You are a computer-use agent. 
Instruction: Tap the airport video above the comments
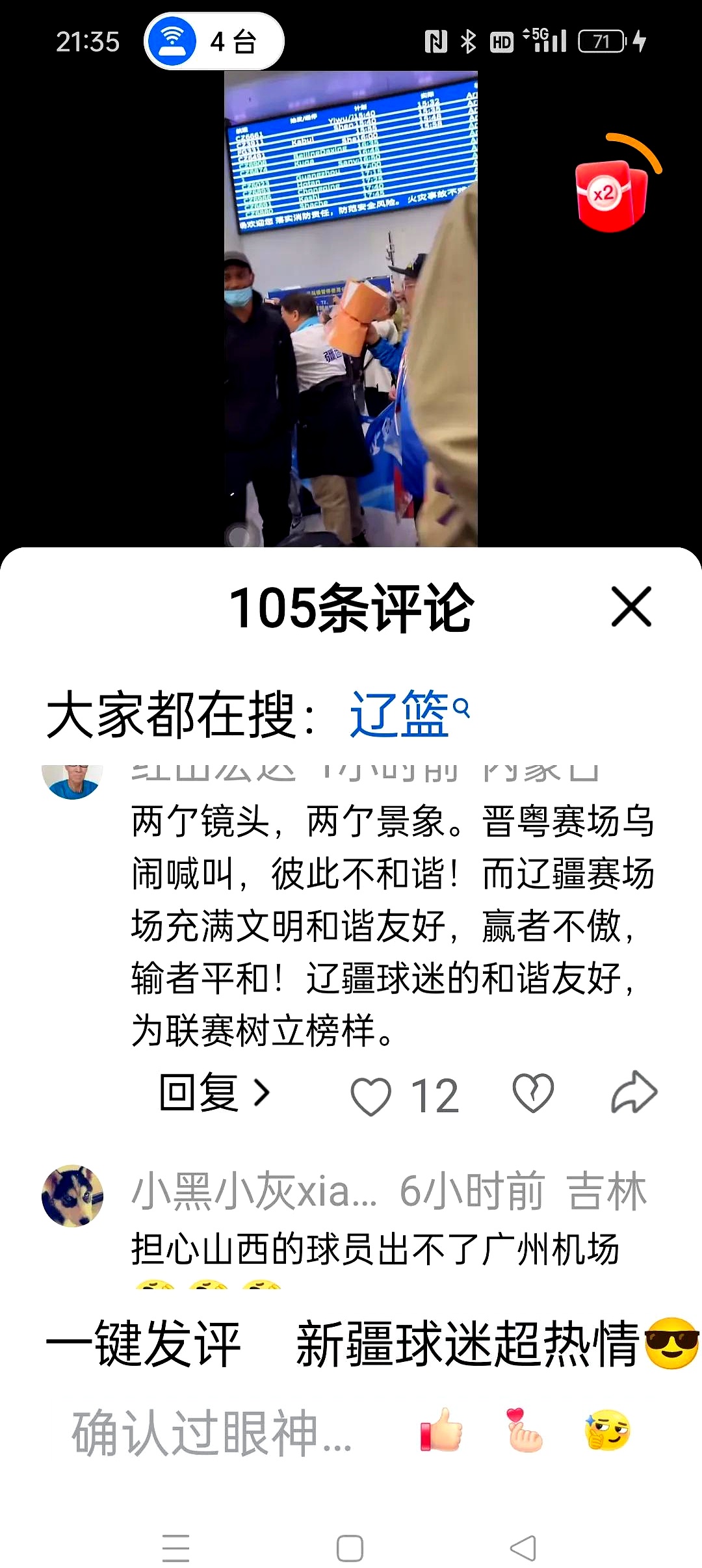pyautogui.click(x=351, y=306)
